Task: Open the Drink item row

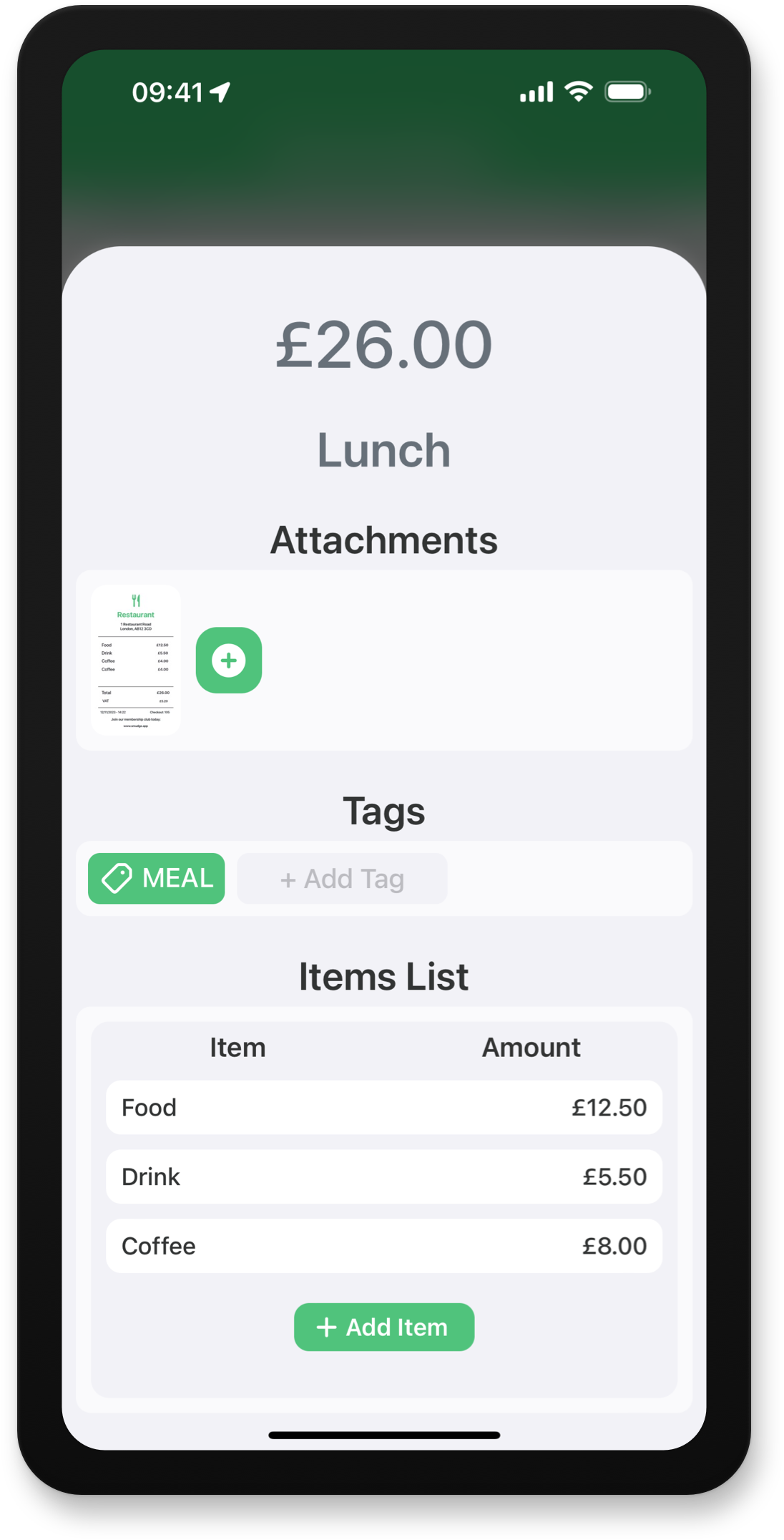Action: coord(384,1176)
